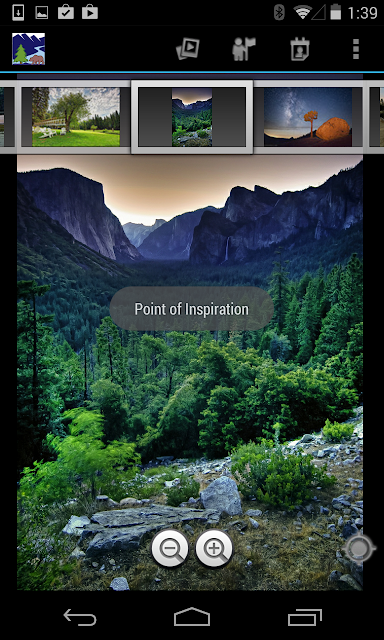Open the person with flag icon
This screenshot has width=384, height=640.
[244, 49]
